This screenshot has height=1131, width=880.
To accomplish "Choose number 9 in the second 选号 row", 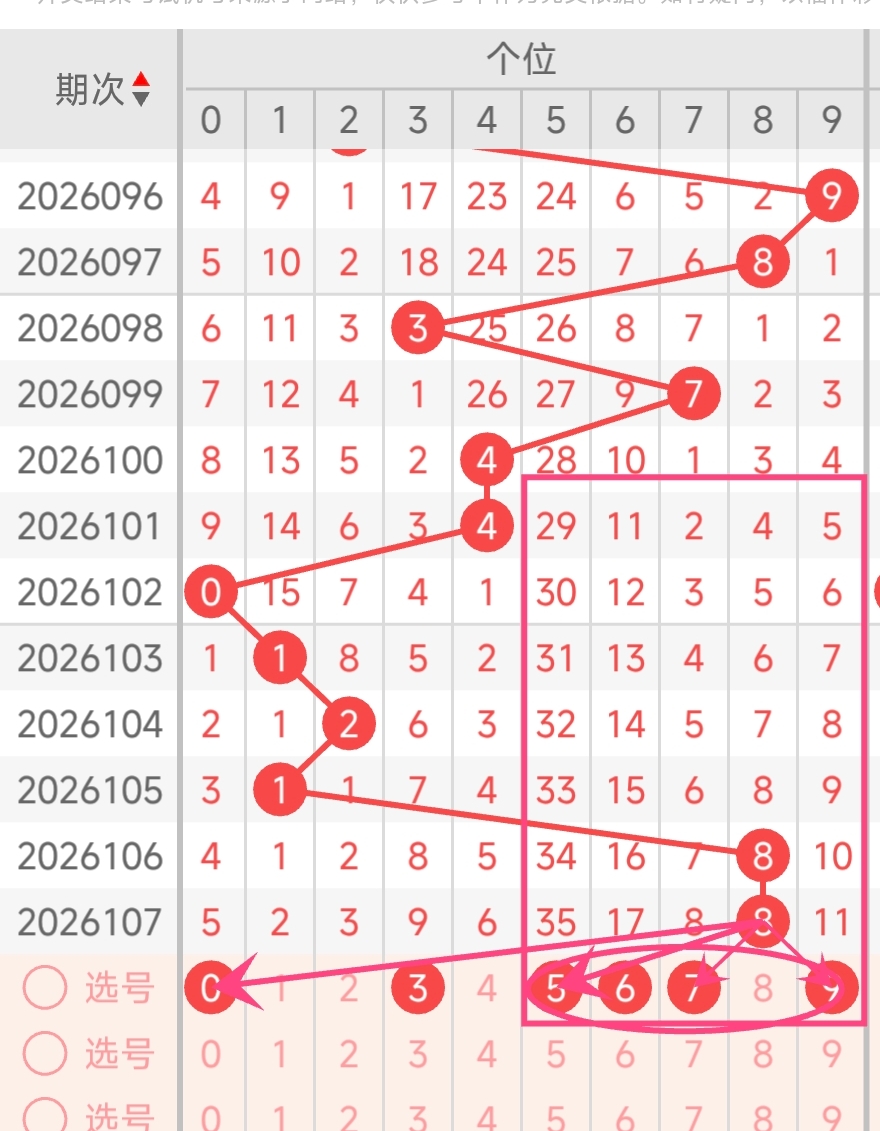I will coord(832,1054).
